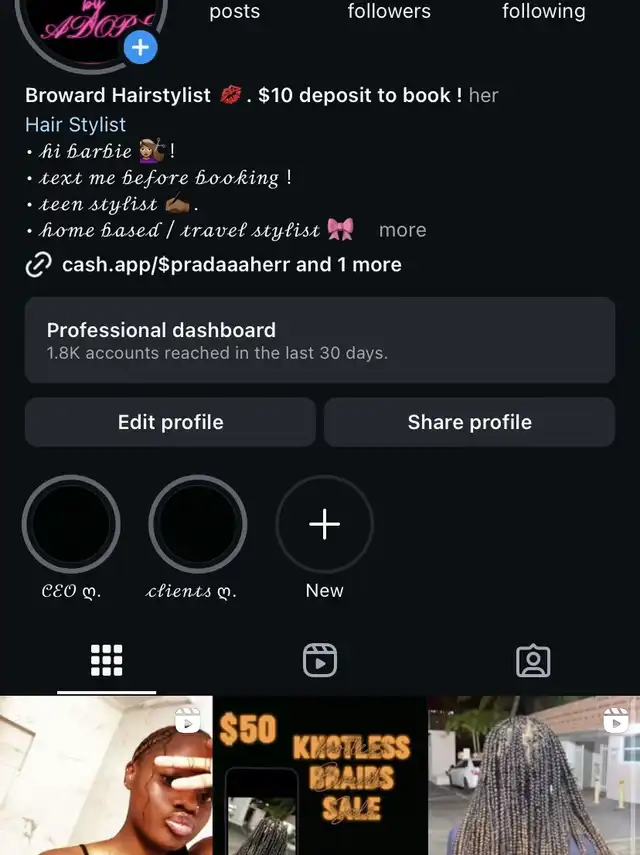640x855 pixels.
Task: View the posts count
Action: 234,12
